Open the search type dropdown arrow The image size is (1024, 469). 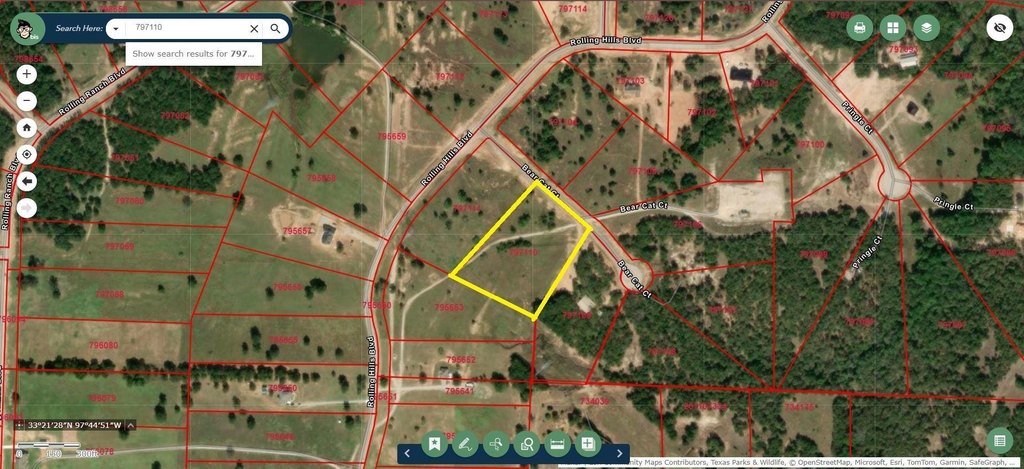[x=116, y=29]
